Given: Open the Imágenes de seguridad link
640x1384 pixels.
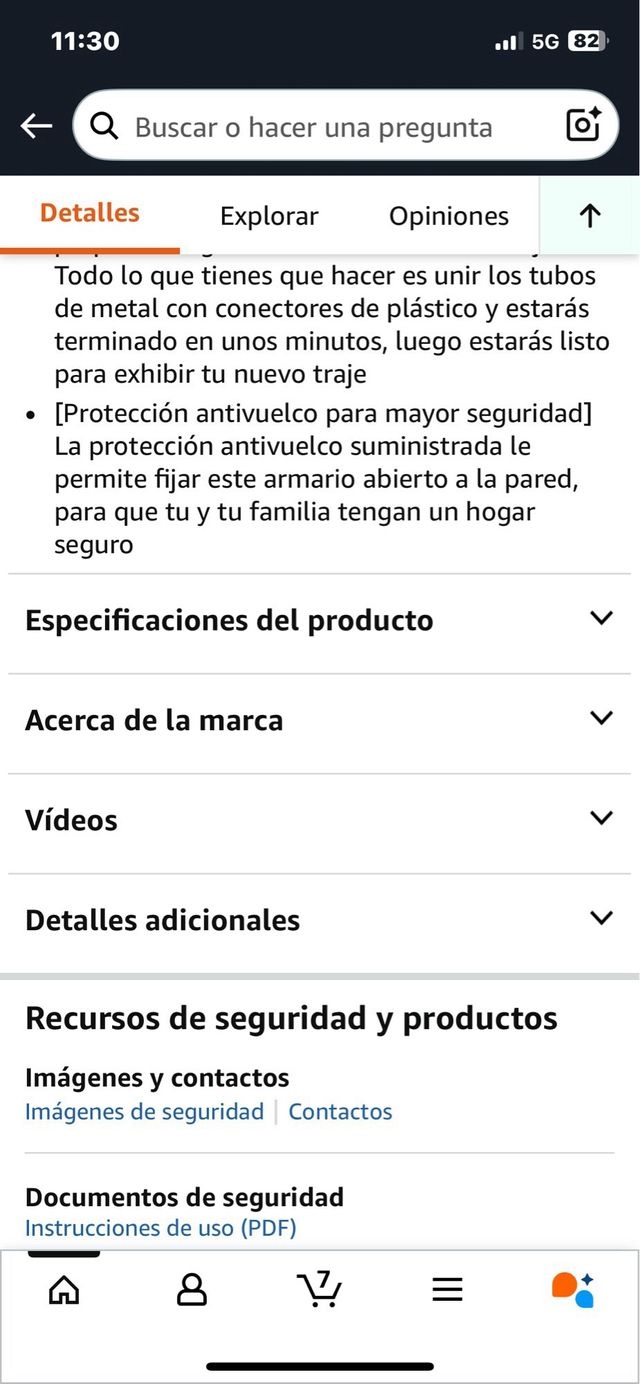Looking at the screenshot, I should click(x=144, y=1112).
